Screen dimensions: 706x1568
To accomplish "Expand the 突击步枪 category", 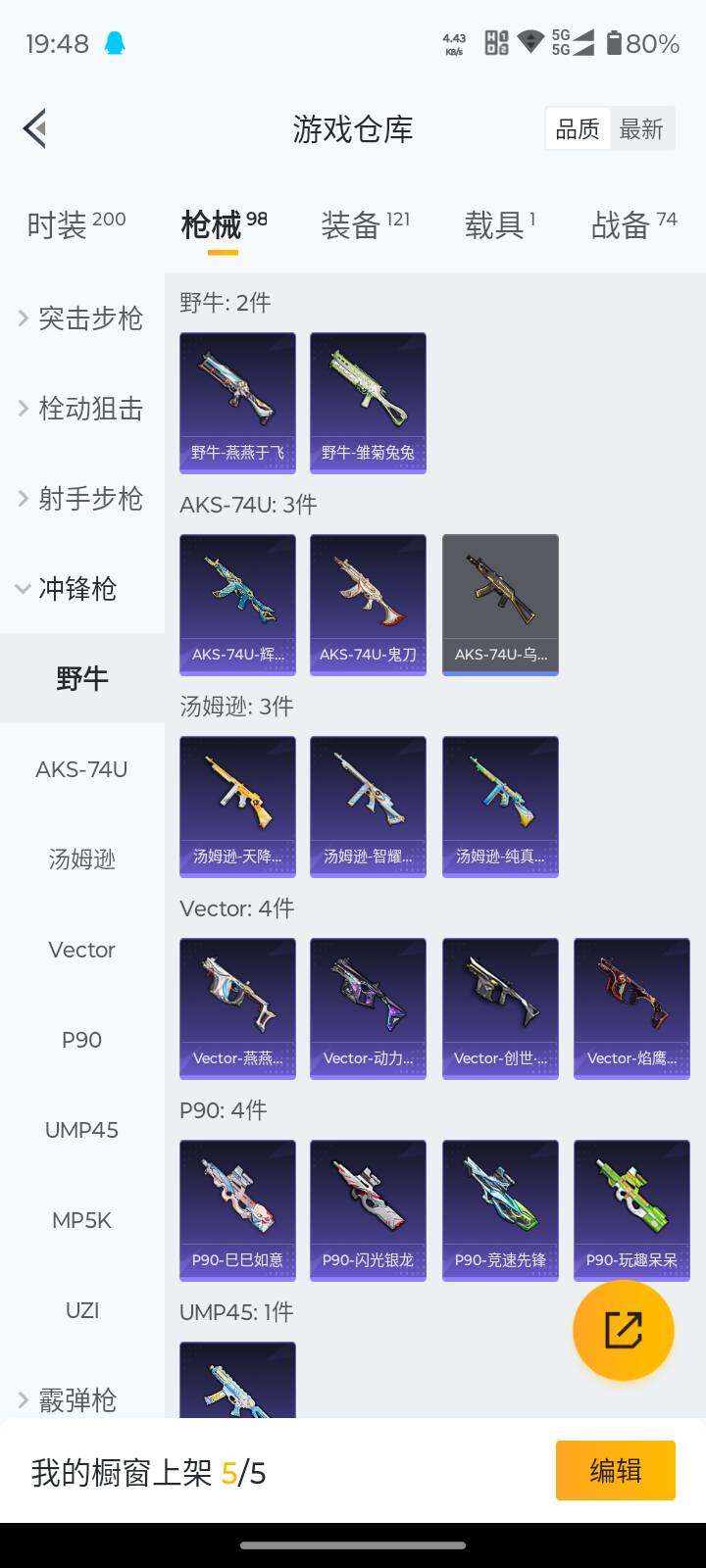I will tap(82, 318).
